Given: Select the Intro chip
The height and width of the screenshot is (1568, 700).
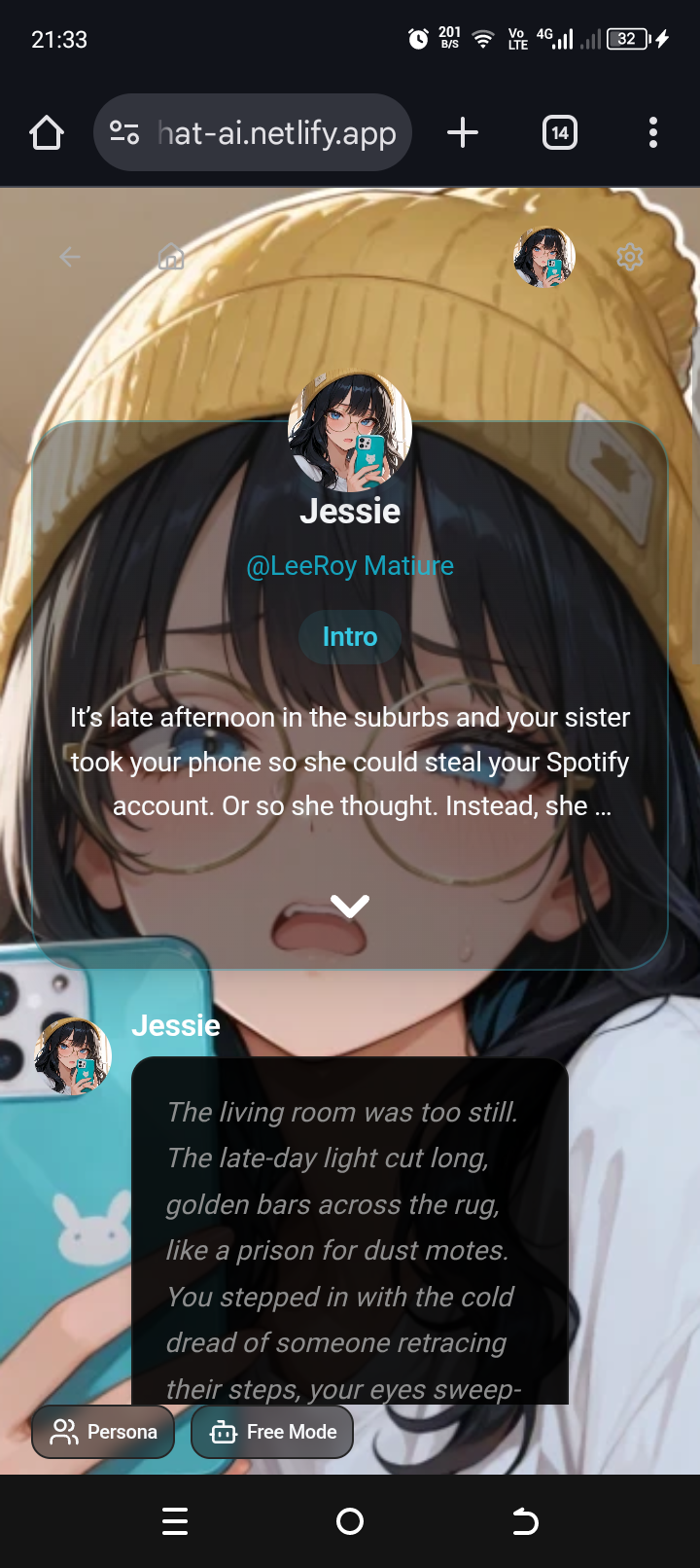Looking at the screenshot, I should [350, 637].
